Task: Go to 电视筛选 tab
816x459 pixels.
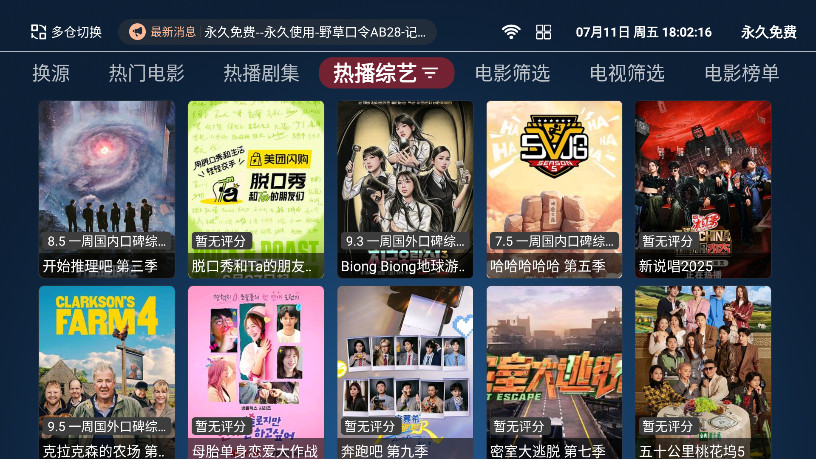Action: click(x=627, y=73)
